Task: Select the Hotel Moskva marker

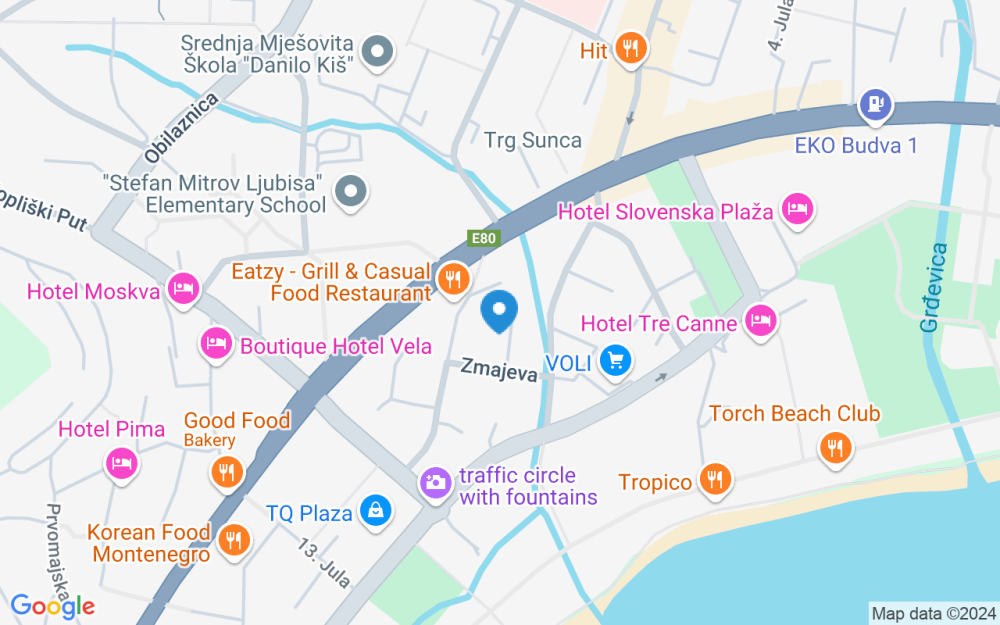Action: tap(183, 289)
